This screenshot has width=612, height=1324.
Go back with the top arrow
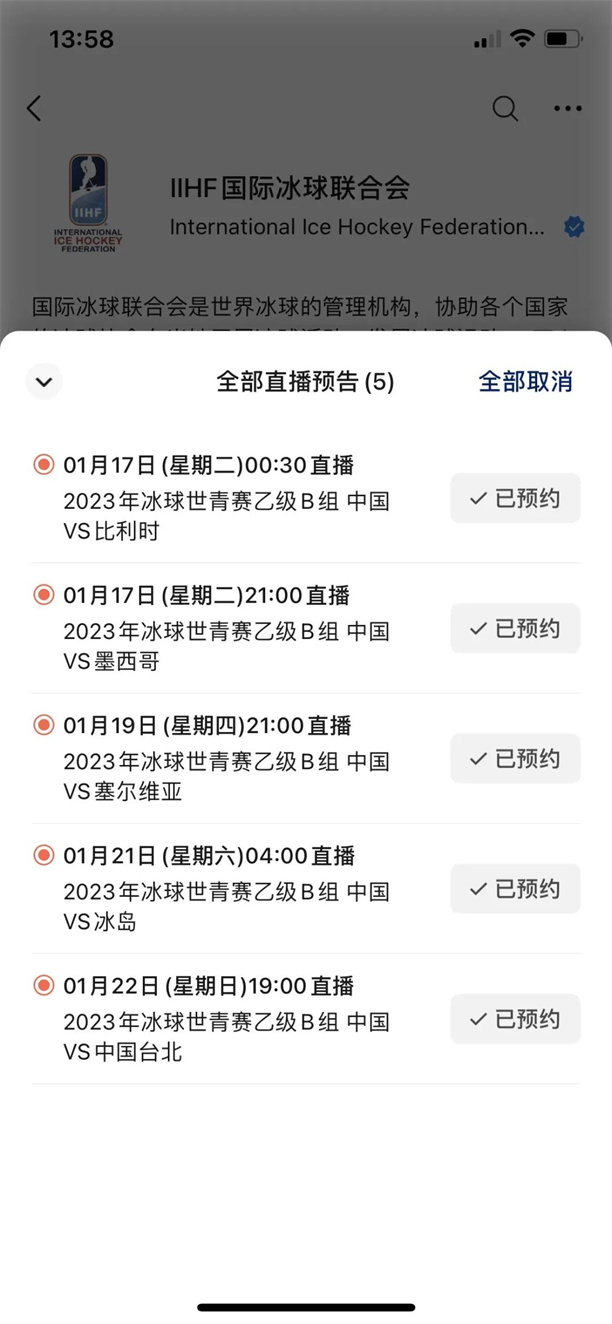point(35,109)
